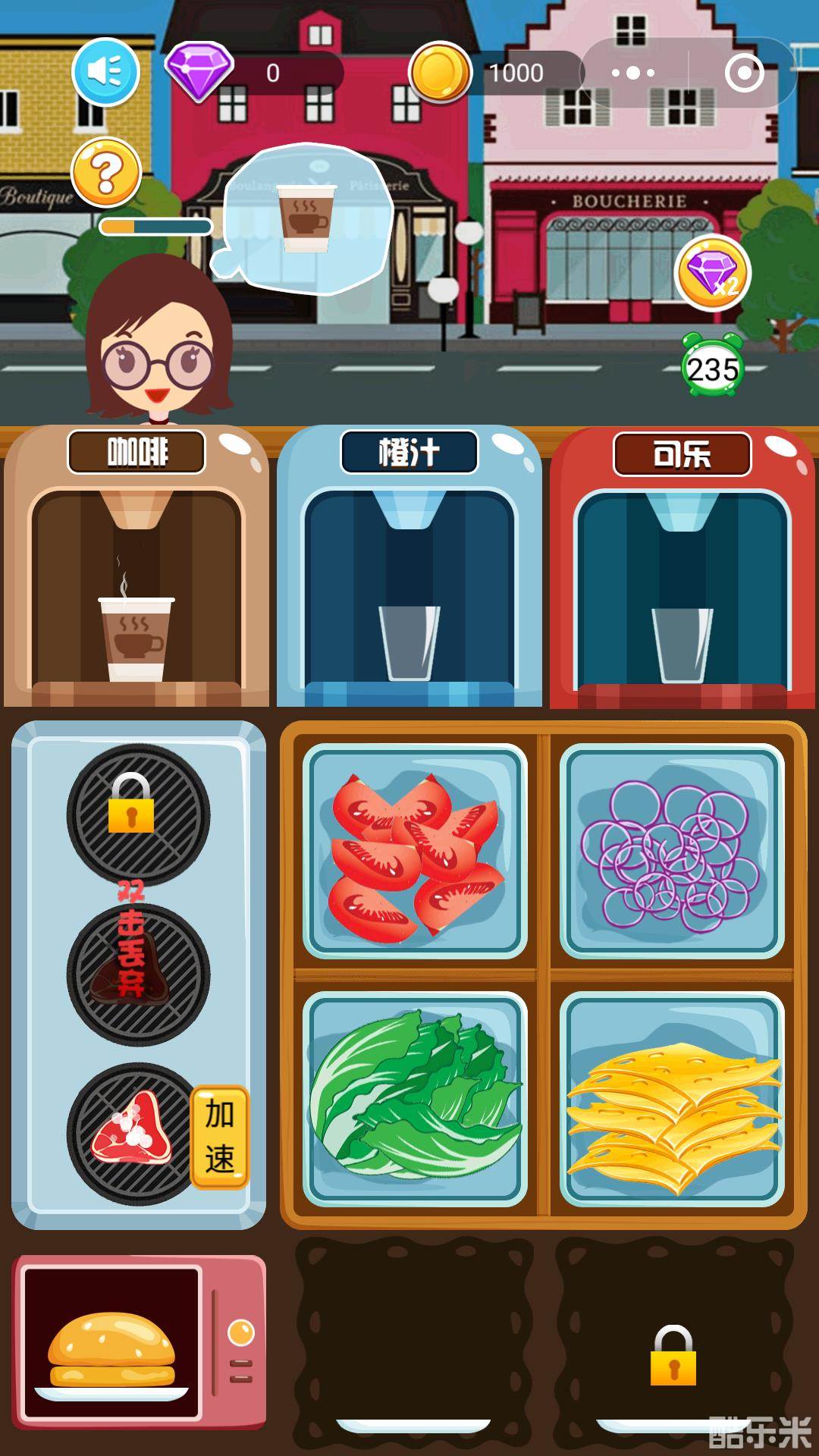The image size is (819, 1456).
Task: Tap the 加速 speed-up button
Action: click(x=219, y=1136)
